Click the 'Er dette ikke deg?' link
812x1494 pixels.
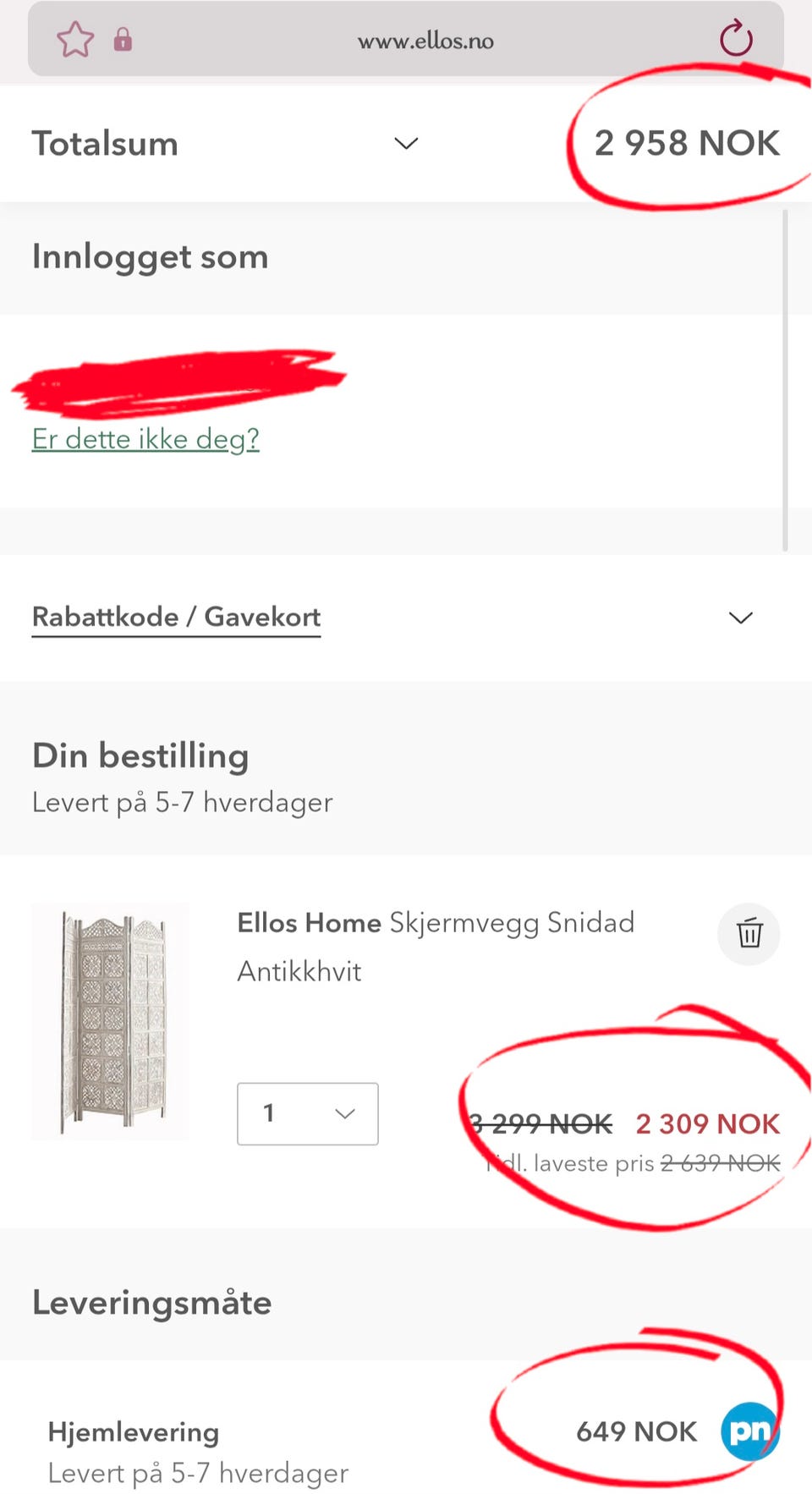click(145, 439)
